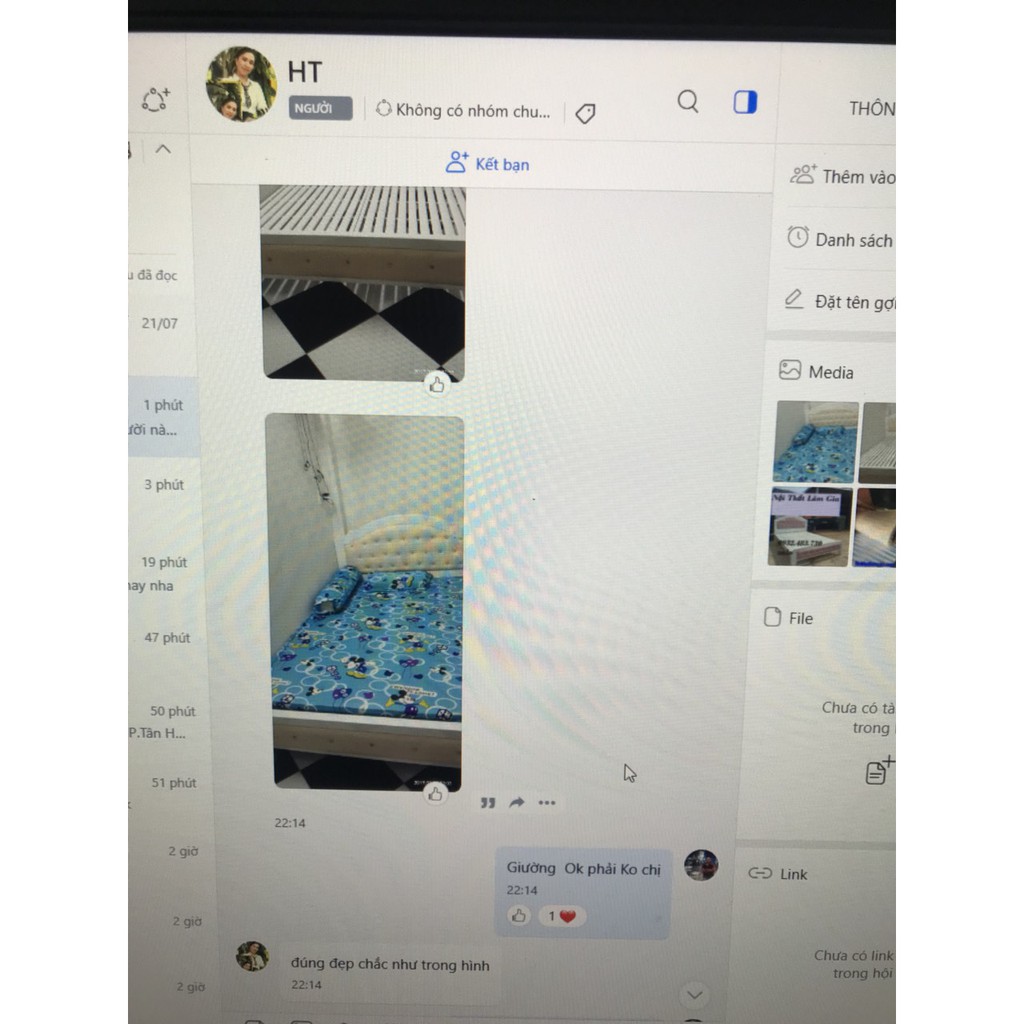Search within the HT conversation
Image resolution: width=1024 pixels, height=1024 pixels.
point(688,101)
